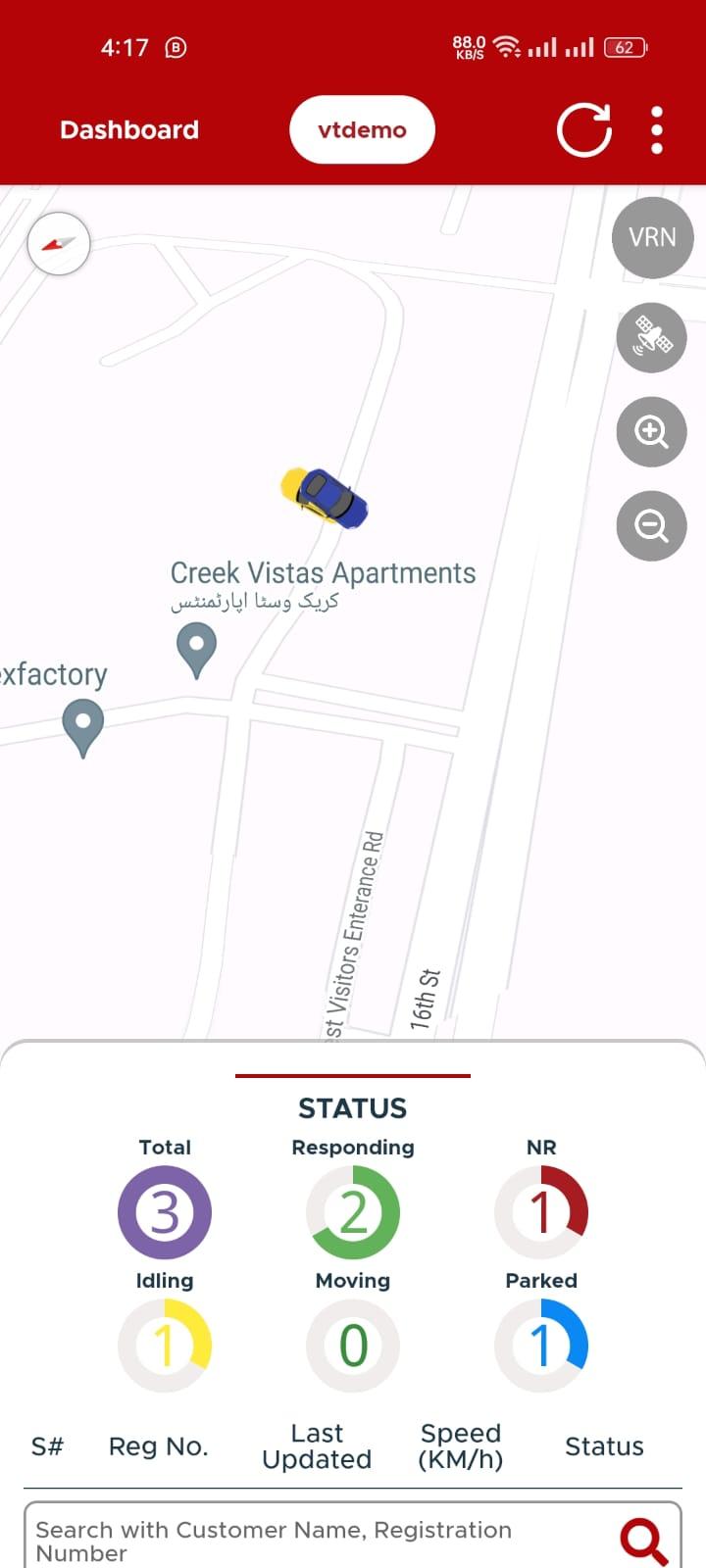Filter by NR vehicles
This screenshot has height=1568, width=706.
pos(541,1212)
